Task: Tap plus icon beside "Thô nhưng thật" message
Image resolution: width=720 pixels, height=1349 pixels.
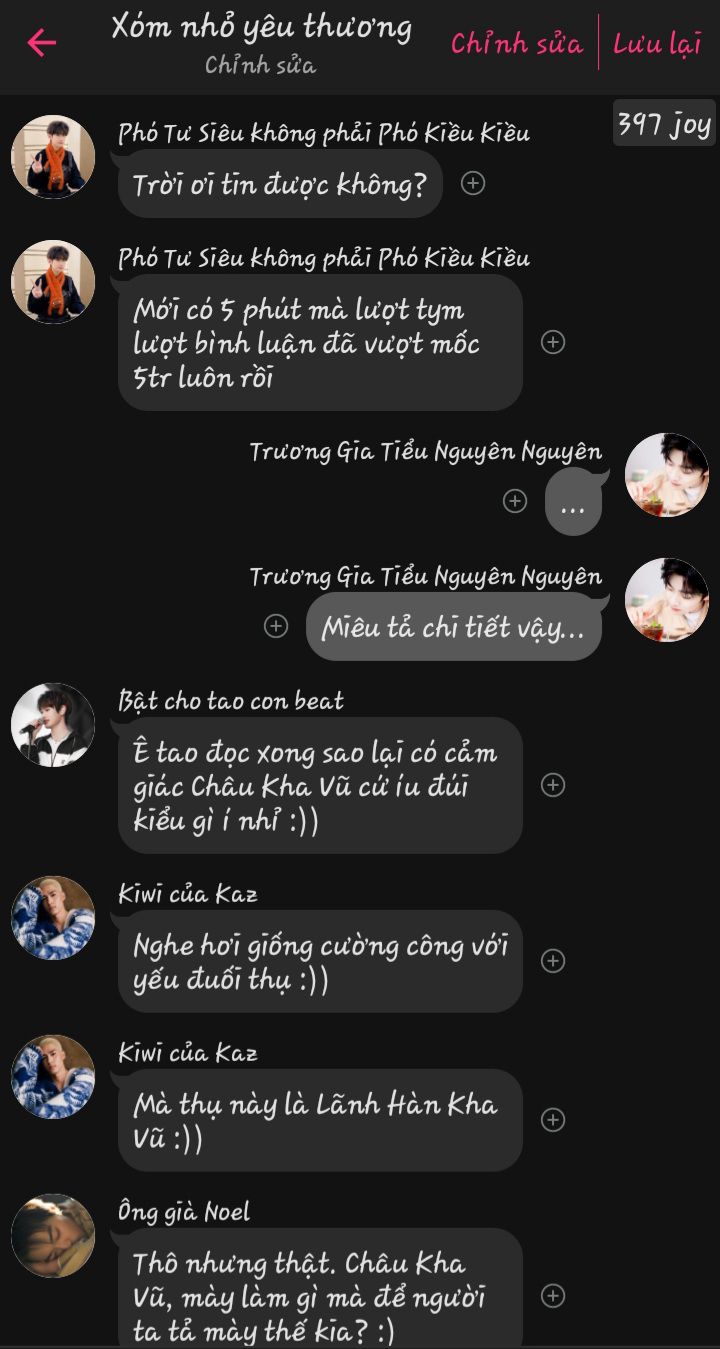Action: coord(553,1296)
